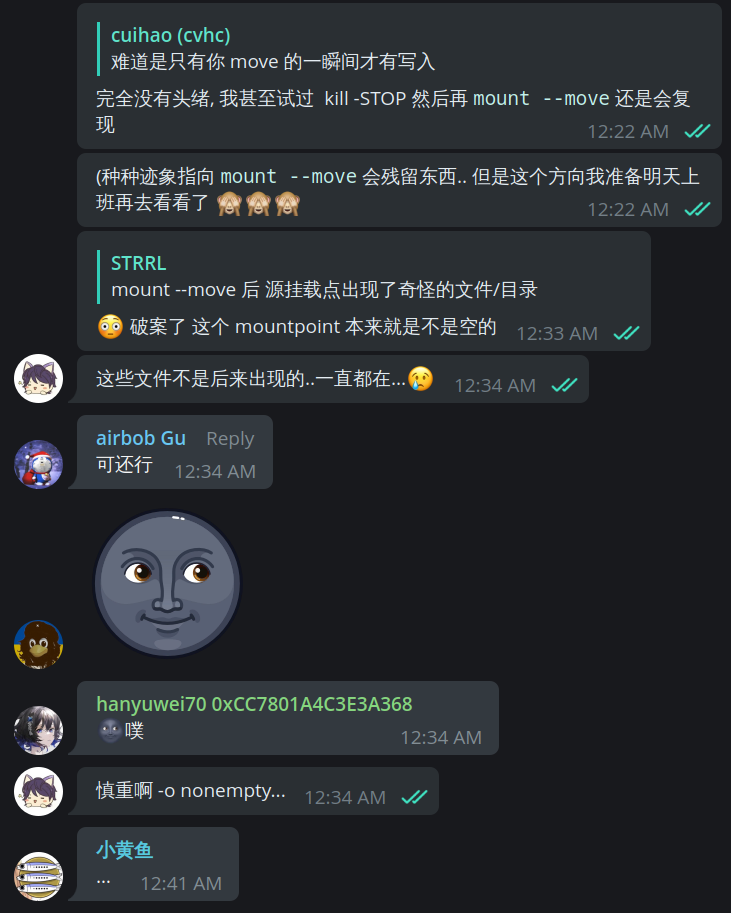Tap 小黄鱼's fish avatar
The height and width of the screenshot is (913, 731).
(38, 876)
